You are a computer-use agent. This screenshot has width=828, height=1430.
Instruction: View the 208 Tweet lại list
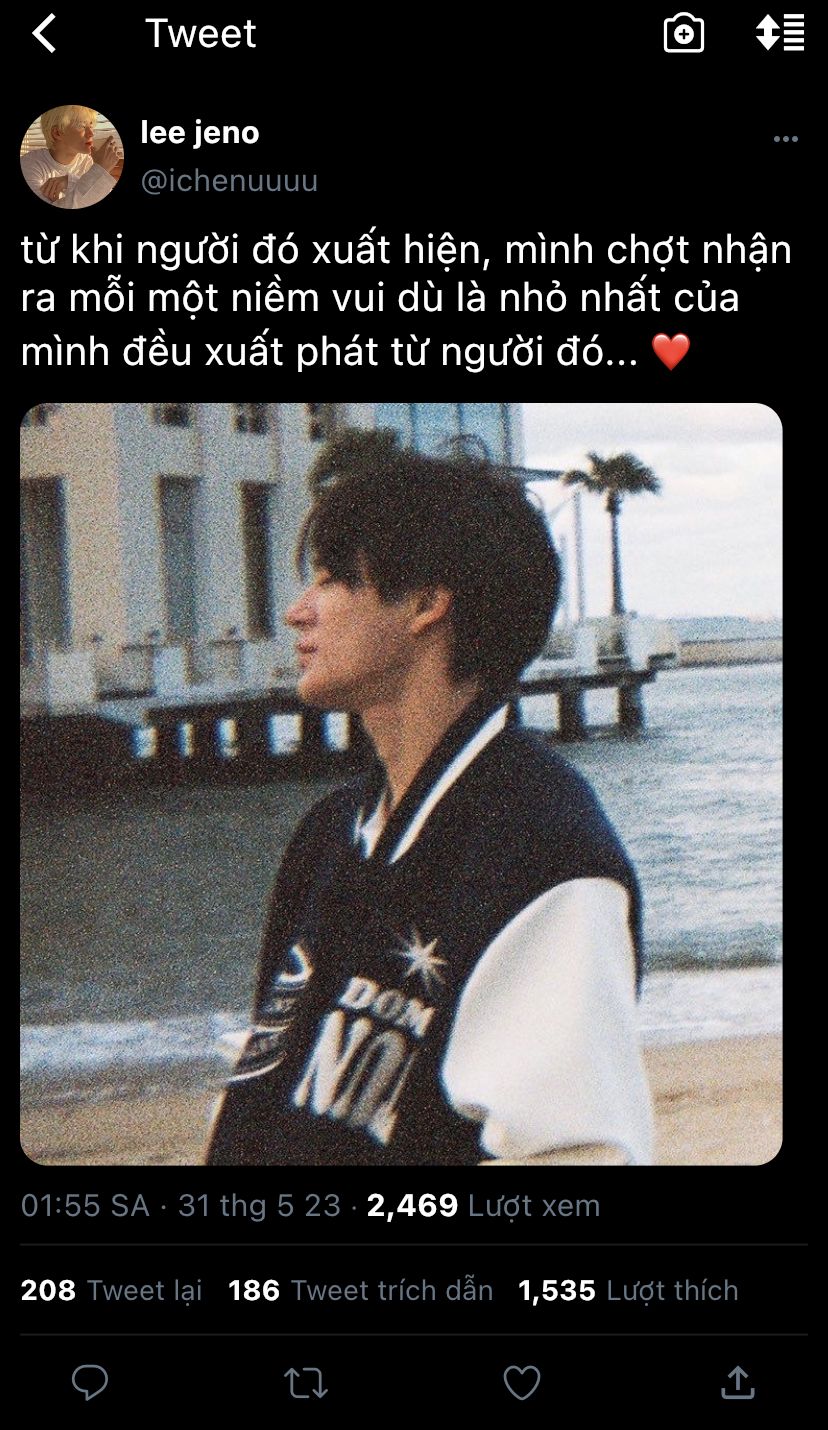point(111,1291)
